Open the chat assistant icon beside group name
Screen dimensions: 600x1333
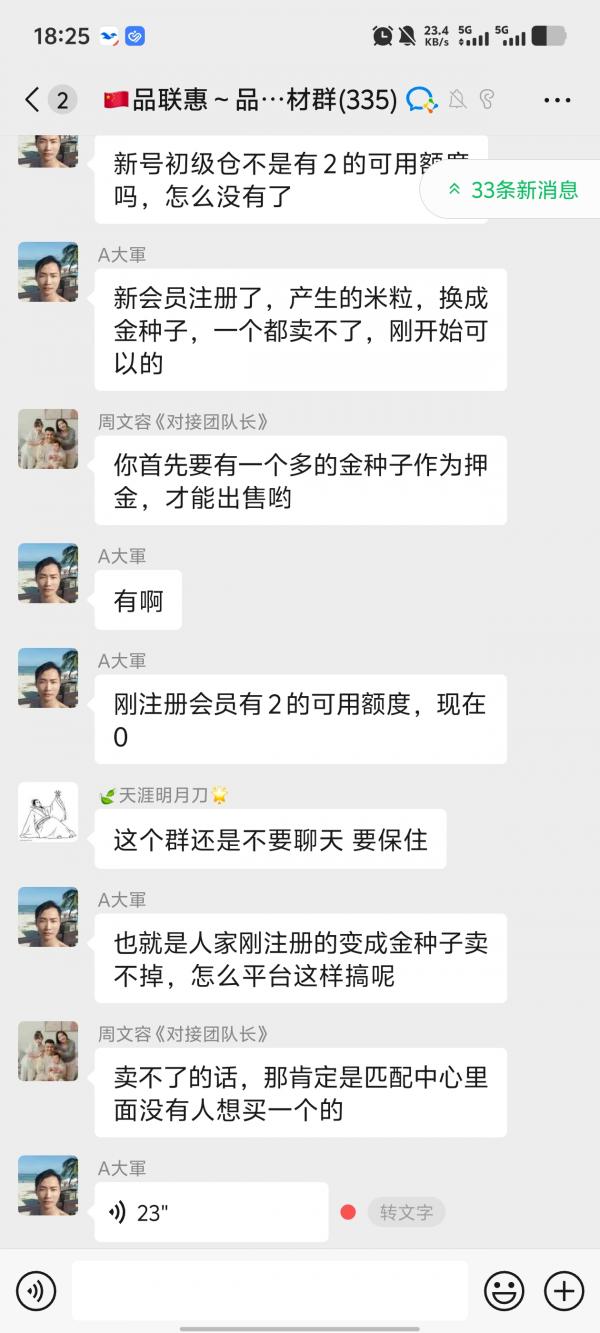[422, 99]
